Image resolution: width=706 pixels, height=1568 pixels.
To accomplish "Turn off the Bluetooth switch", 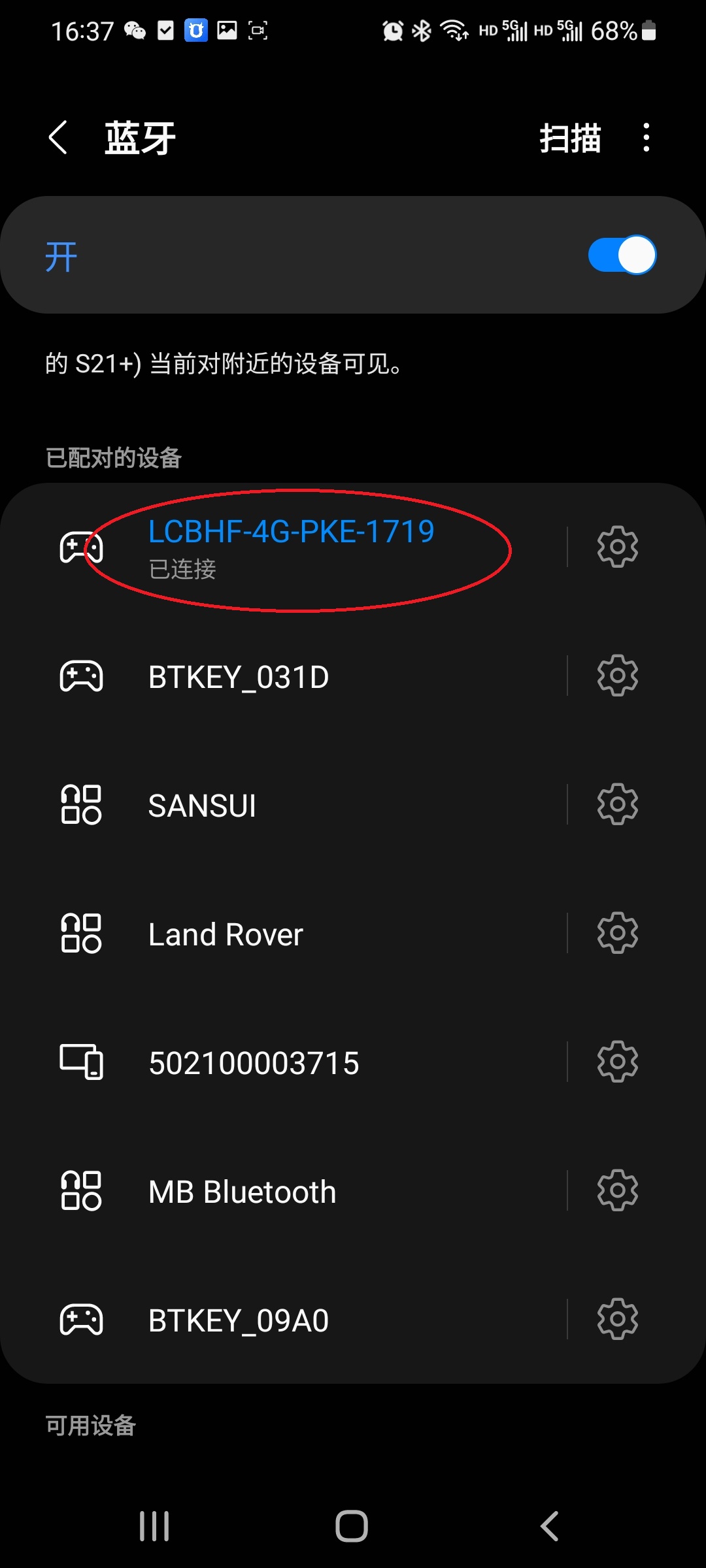I will 622,255.
